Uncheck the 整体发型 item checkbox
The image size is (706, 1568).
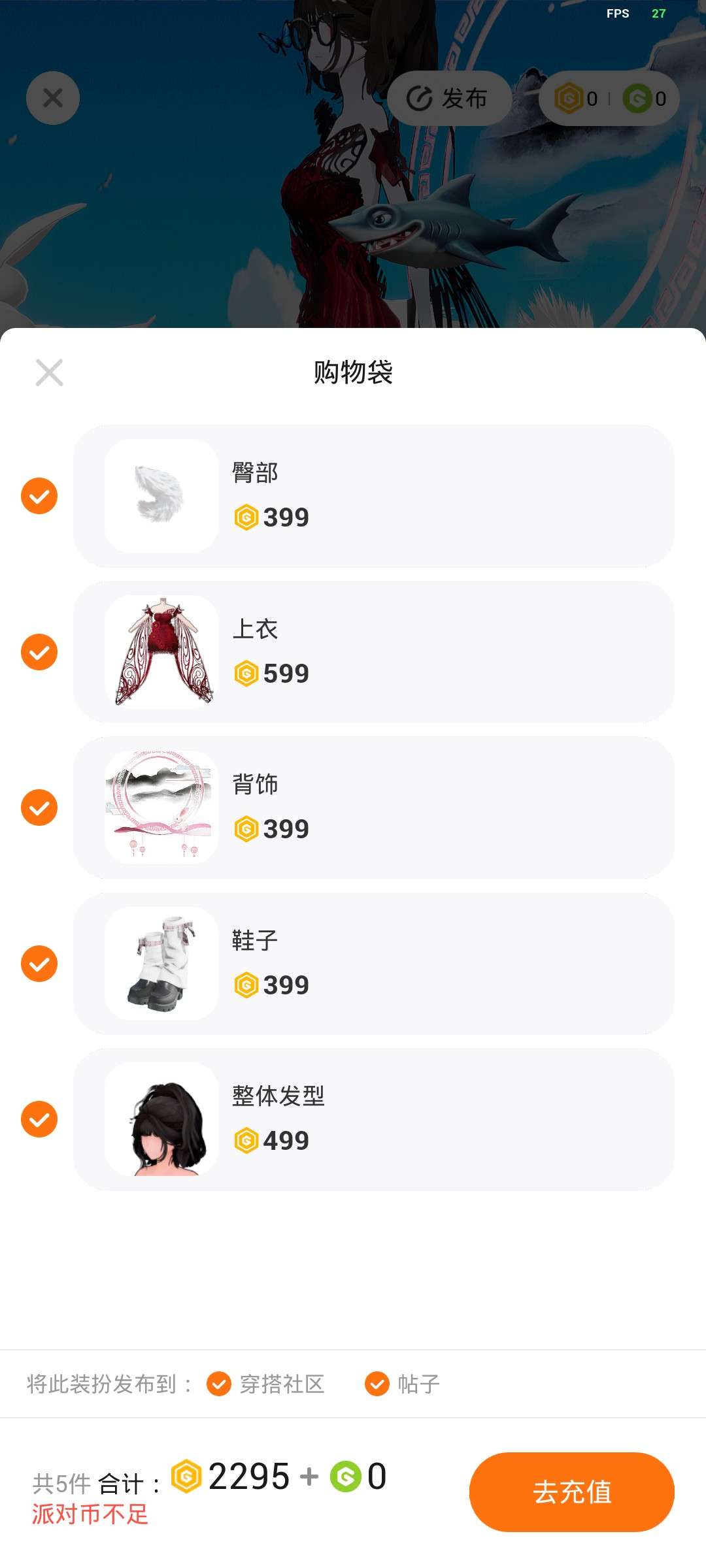point(39,1119)
